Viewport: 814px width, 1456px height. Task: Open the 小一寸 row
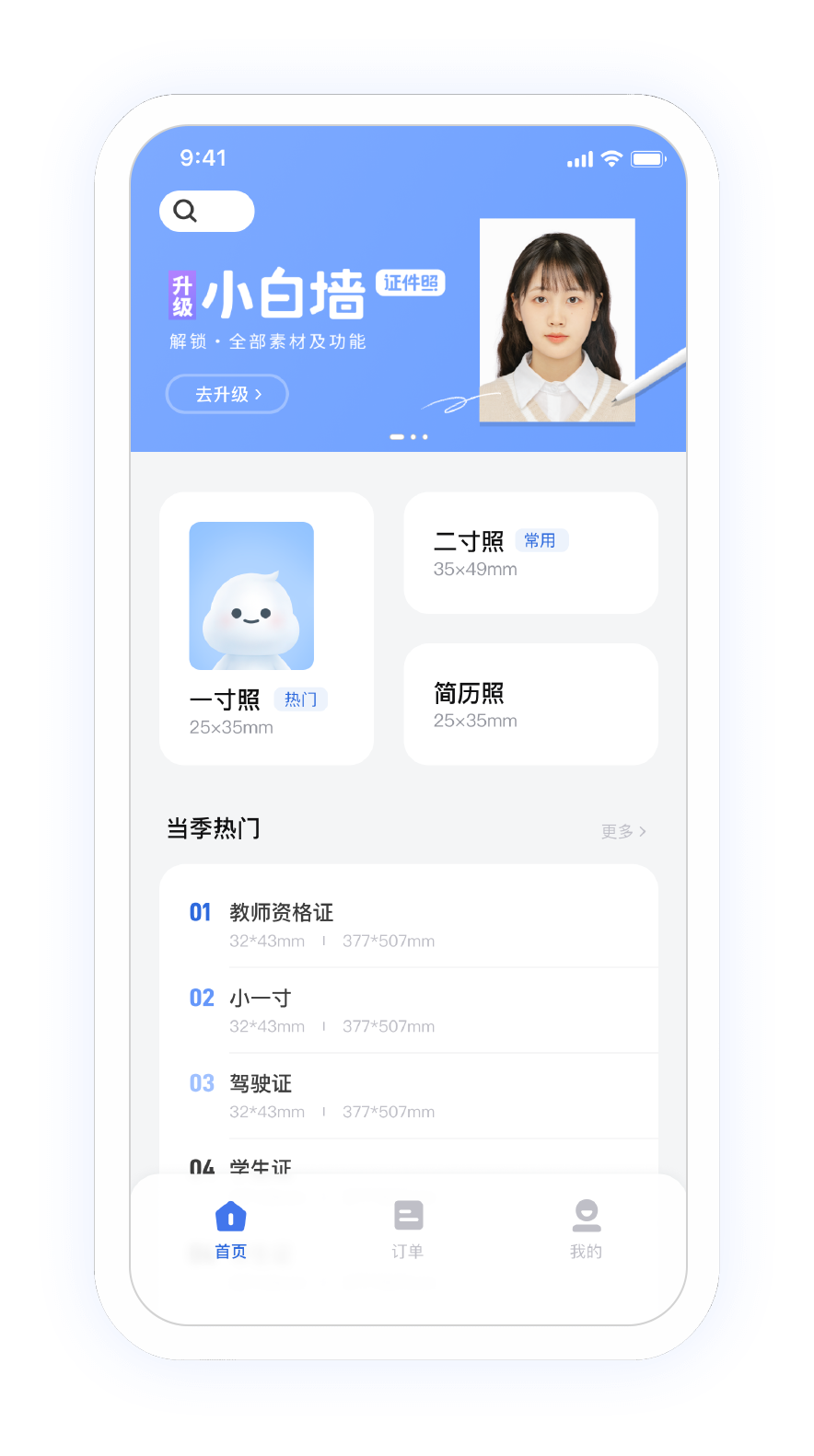click(409, 1010)
